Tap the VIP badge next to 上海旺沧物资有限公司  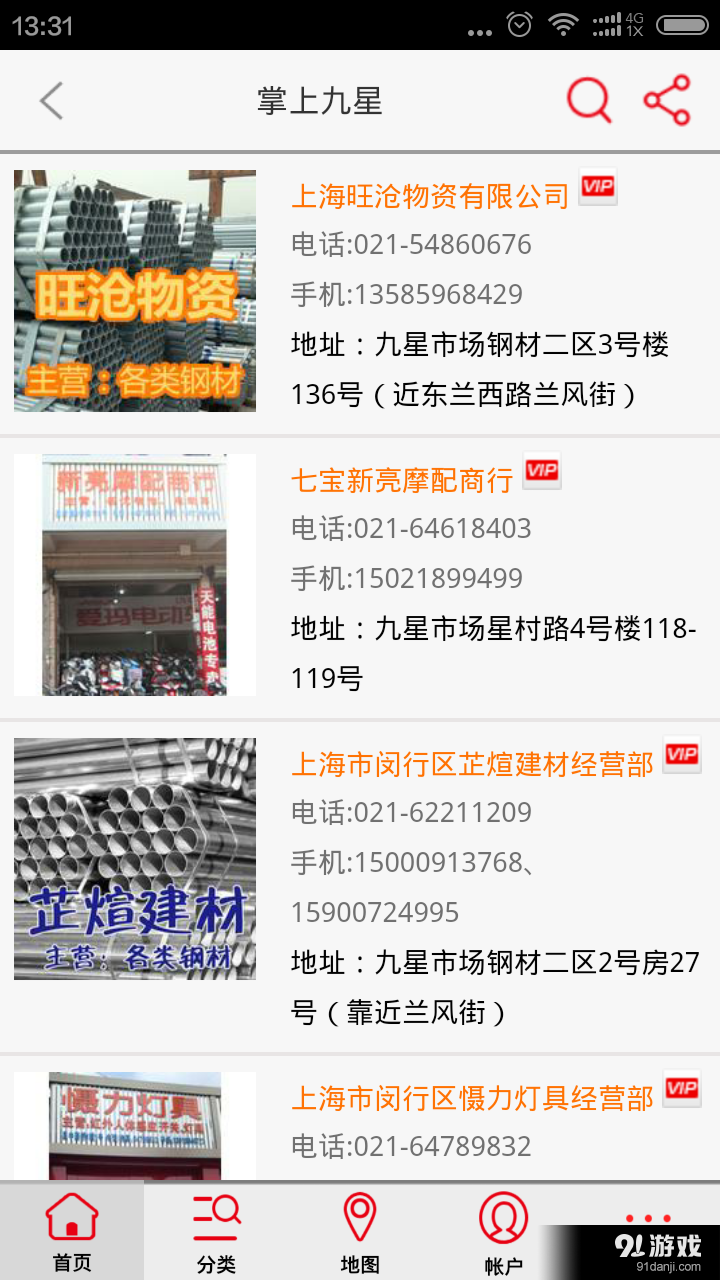point(598,190)
